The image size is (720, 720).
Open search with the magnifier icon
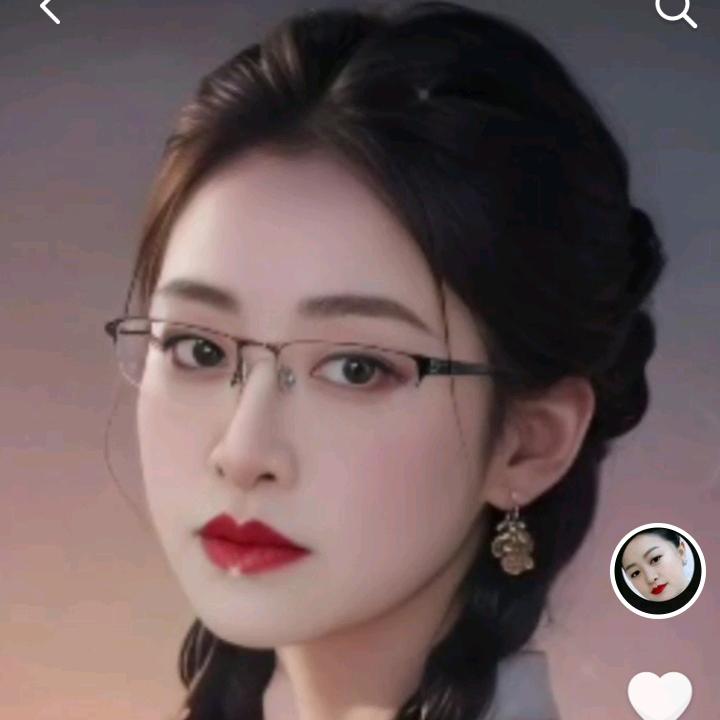676,12
